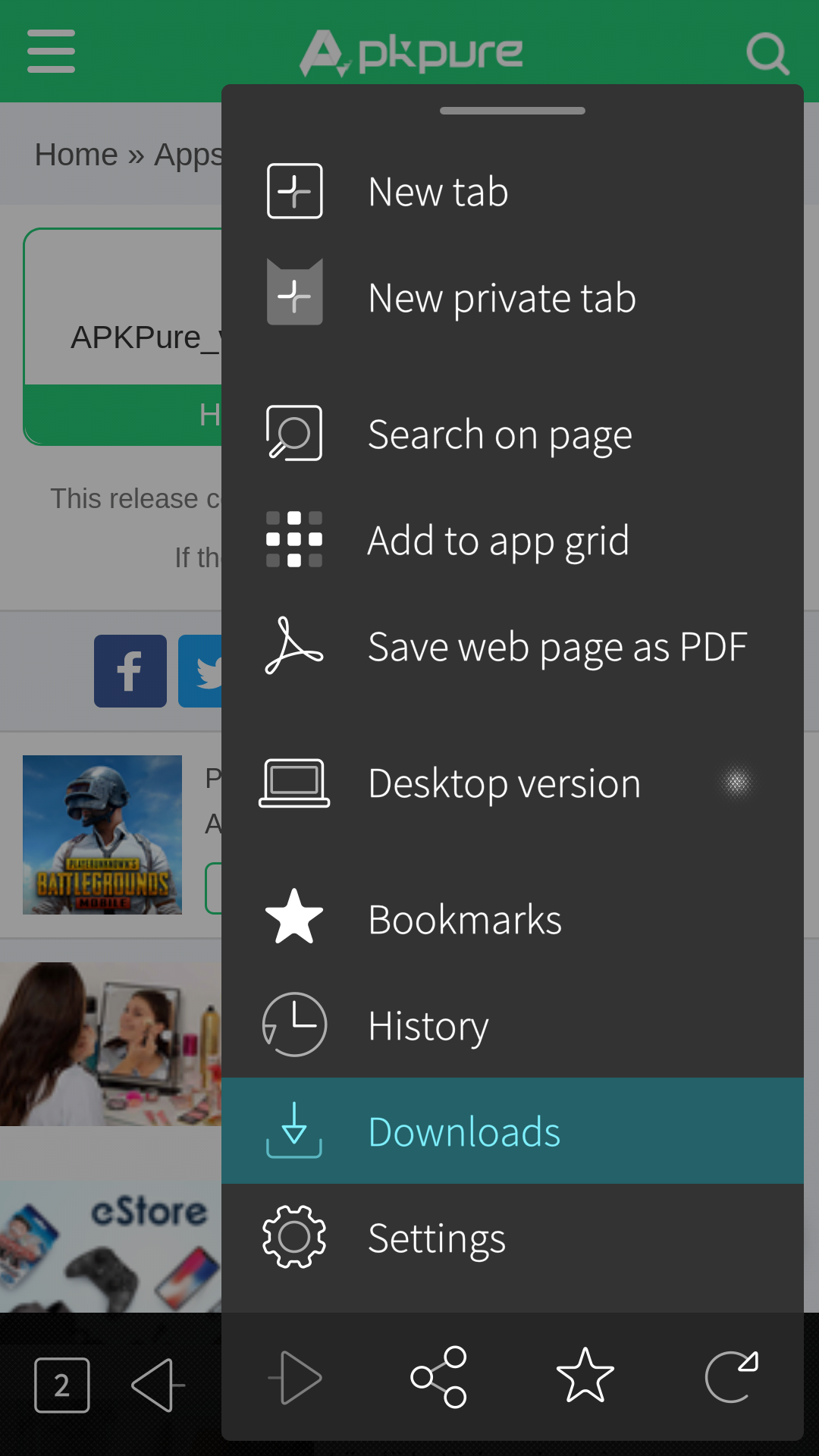Go back to the previous page
The image size is (819, 1456).
click(158, 1385)
